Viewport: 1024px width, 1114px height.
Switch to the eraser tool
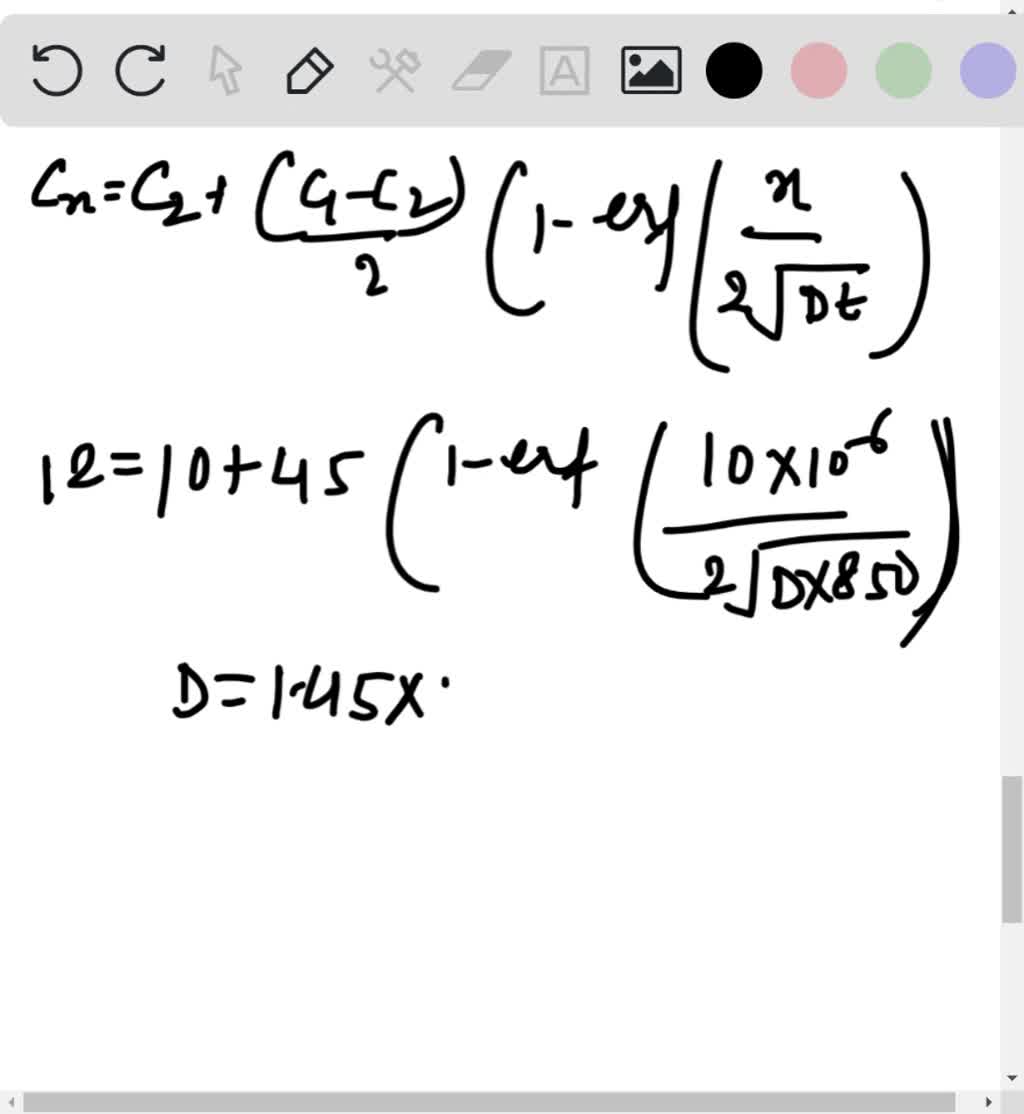coord(478,71)
